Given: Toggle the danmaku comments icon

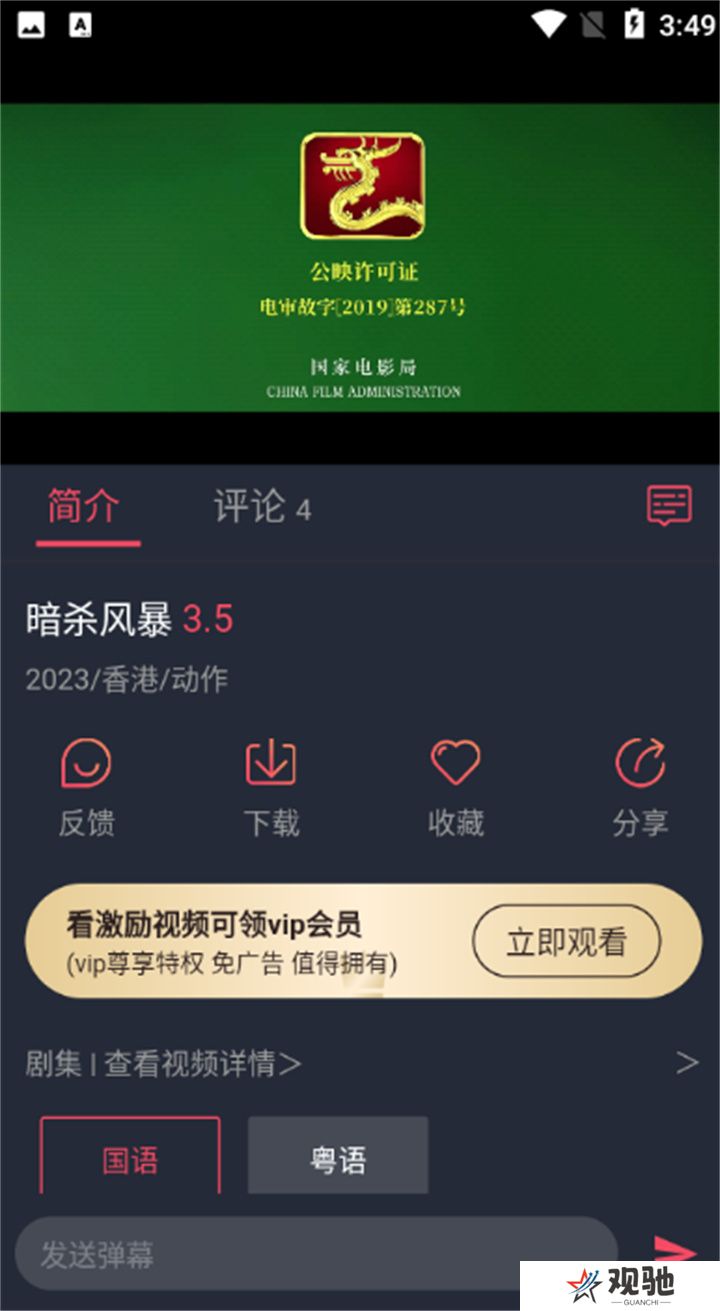Looking at the screenshot, I should click(x=669, y=506).
